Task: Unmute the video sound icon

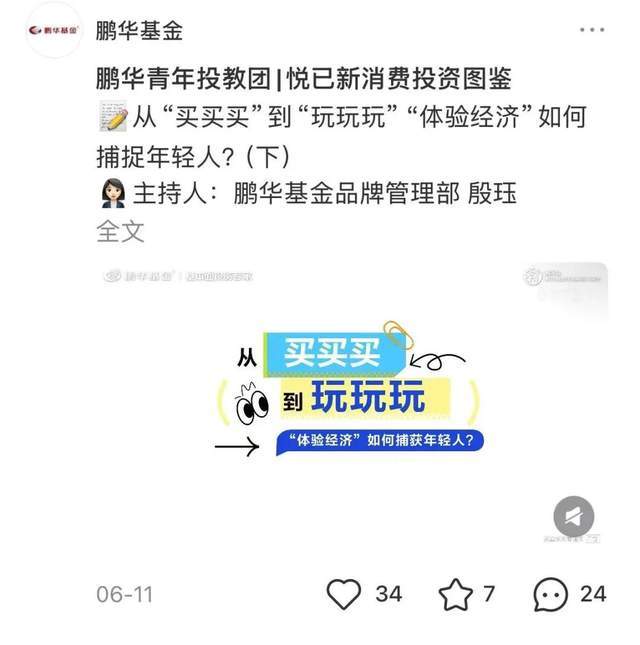Action: 573,517
